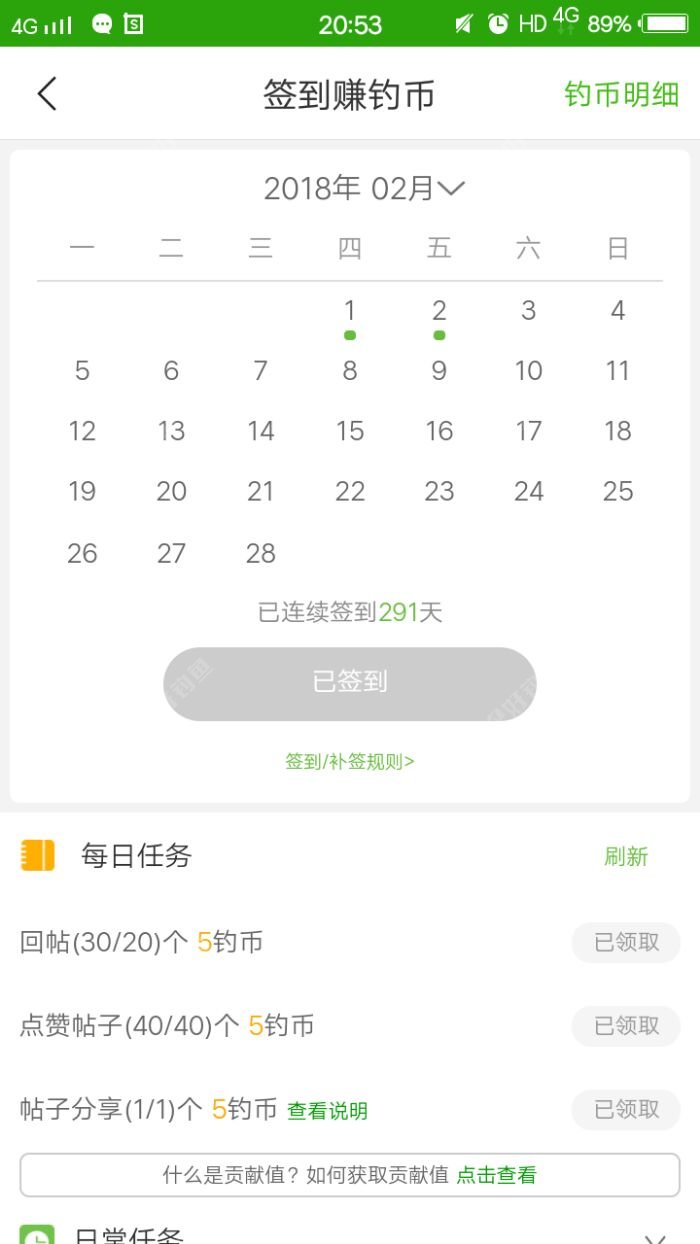The width and height of the screenshot is (700, 1244).
Task: Tap 已领取 for the 帖子分享 task
Action: click(x=626, y=1109)
